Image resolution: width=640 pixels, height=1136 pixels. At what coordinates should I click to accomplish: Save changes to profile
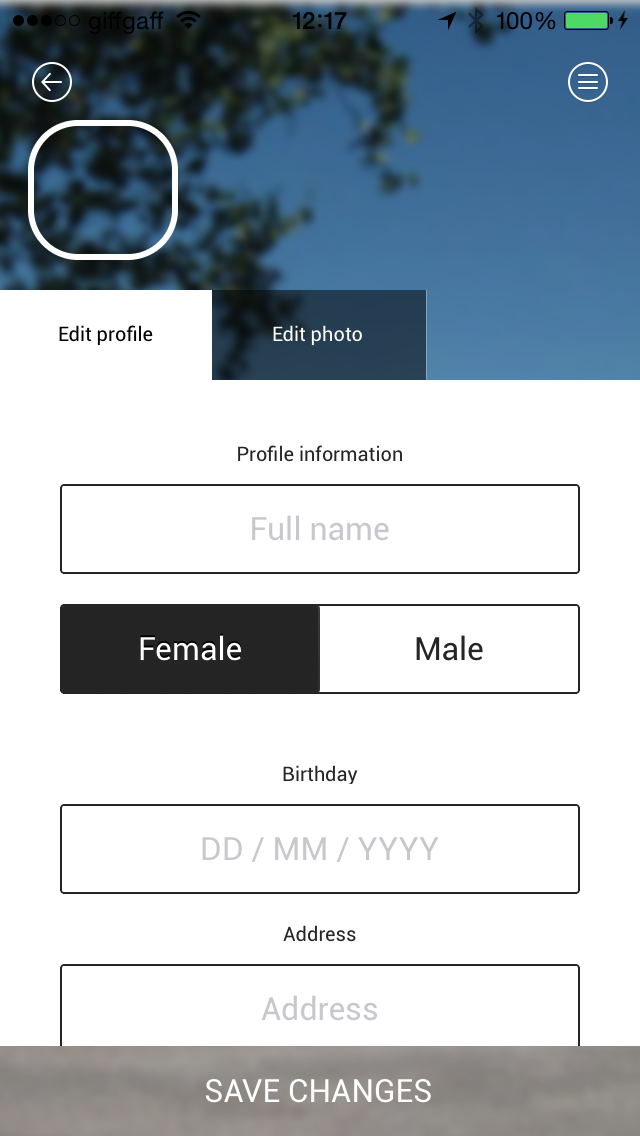tap(320, 1091)
